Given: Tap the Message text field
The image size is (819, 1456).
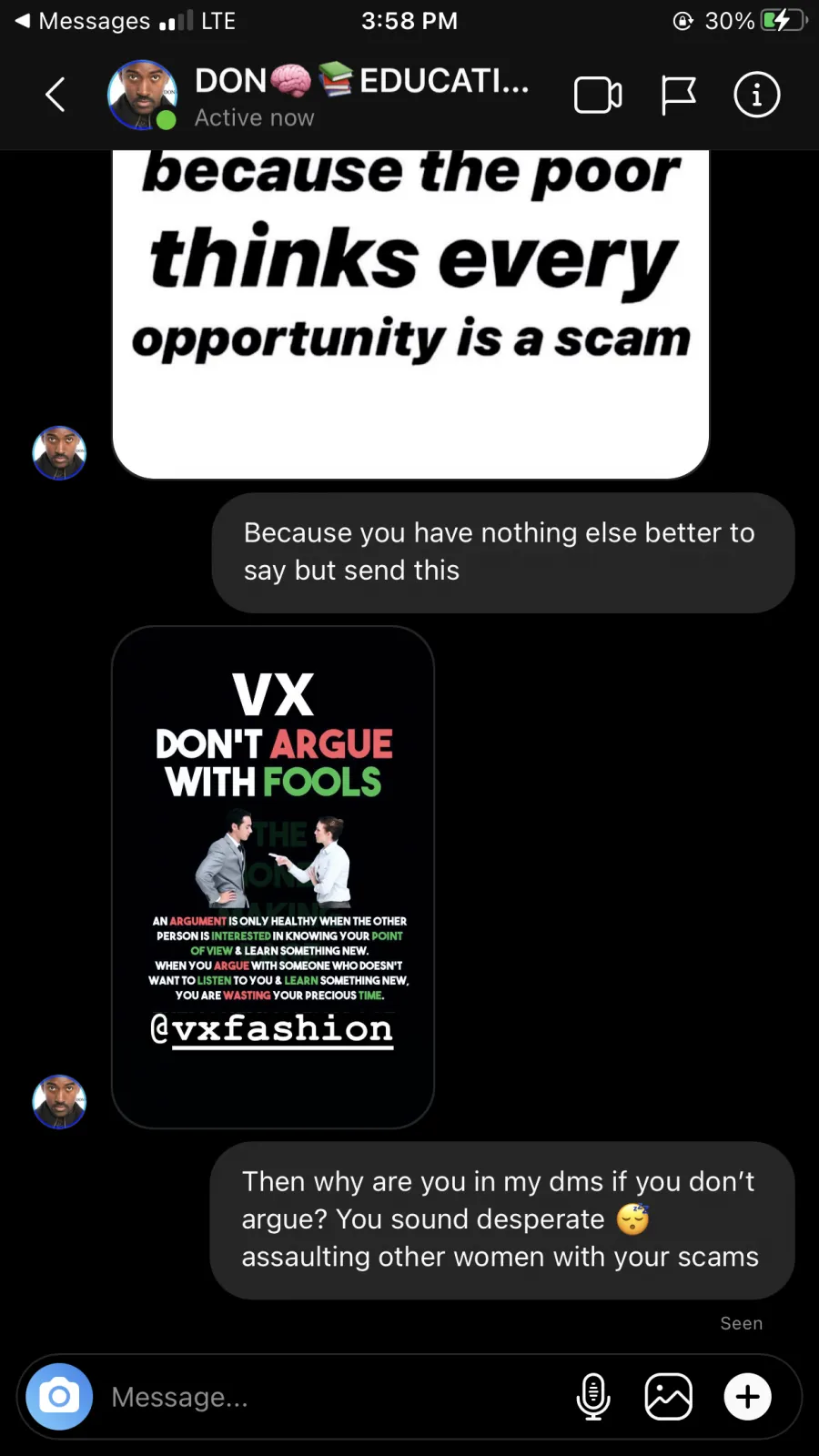Looking at the screenshot, I should pyautogui.click(x=337, y=1397).
